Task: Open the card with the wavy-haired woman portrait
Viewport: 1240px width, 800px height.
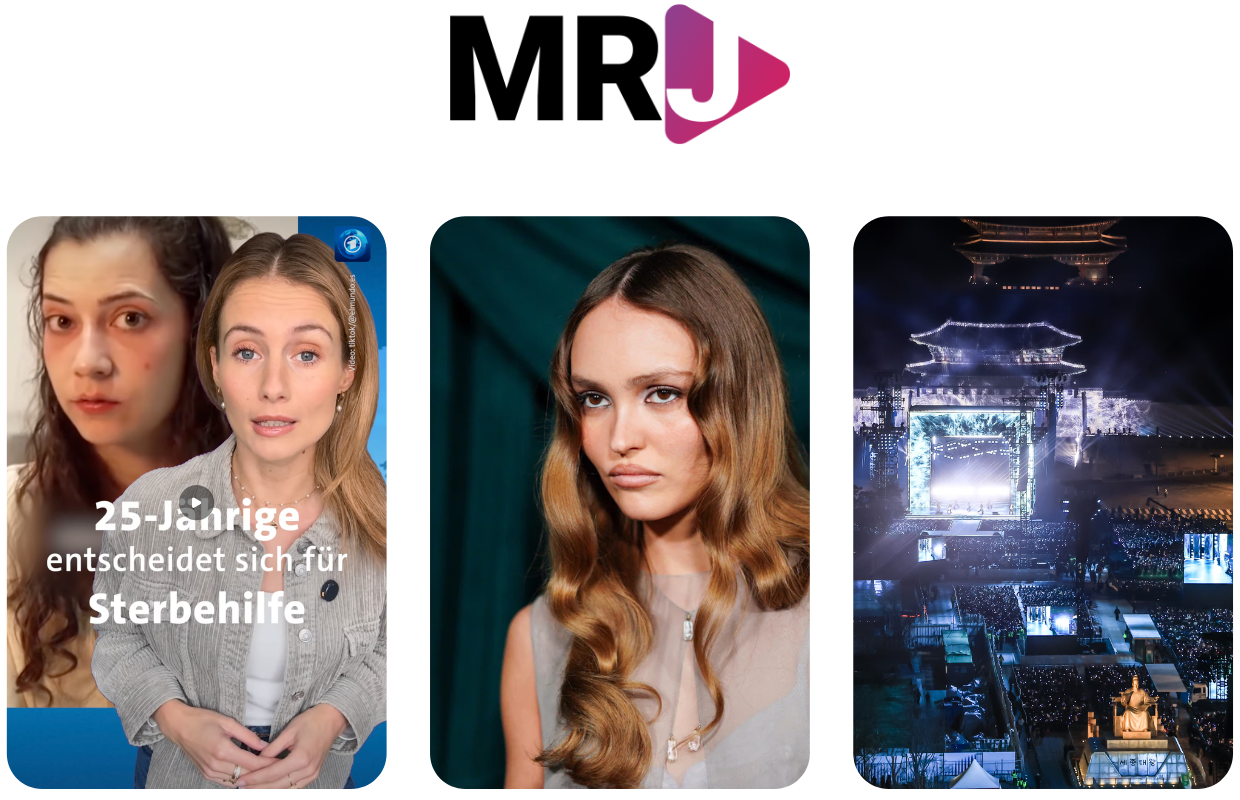Action: [x=619, y=502]
